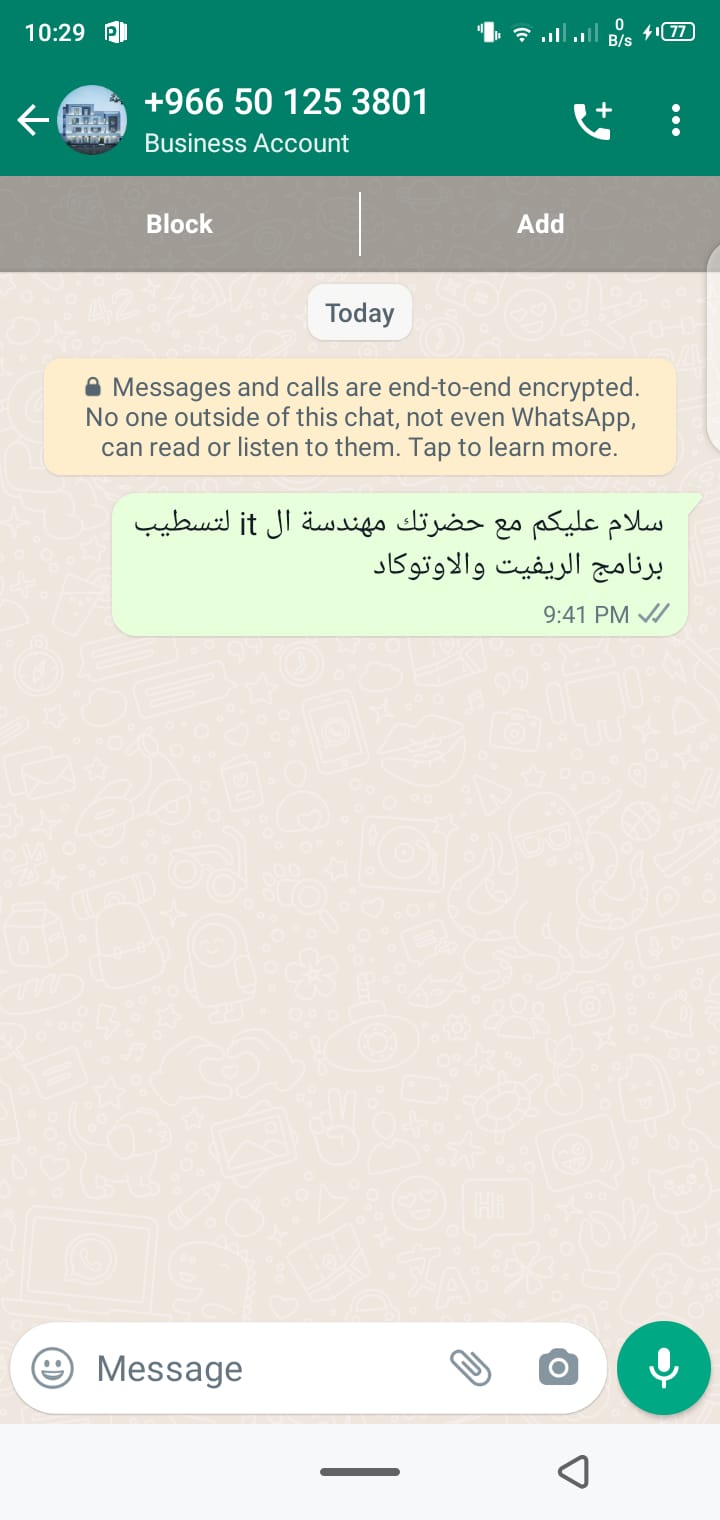This screenshot has height=1520, width=720.
Task: Open the +966 50 125 3801 contact info
Action: [286, 120]
